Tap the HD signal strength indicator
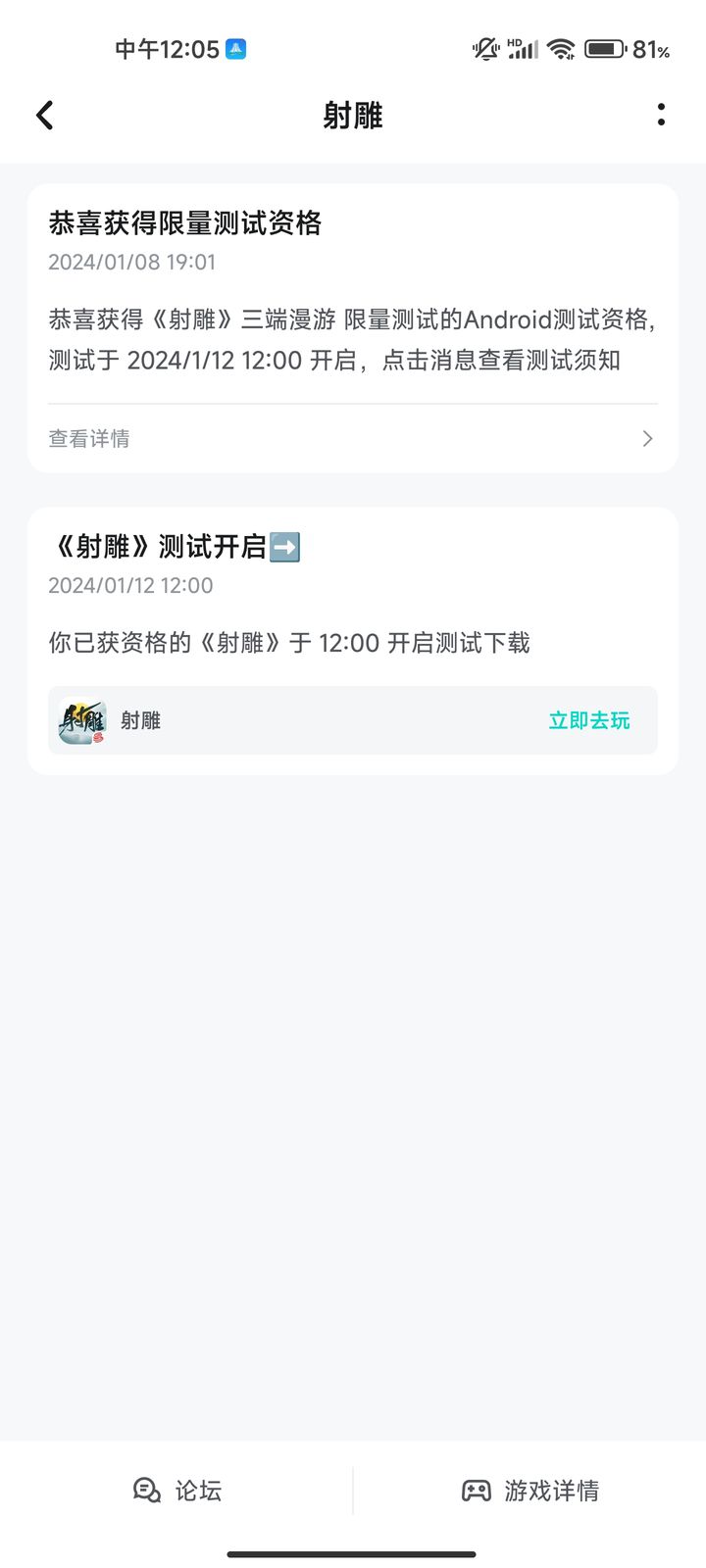 tap(522, 49)
